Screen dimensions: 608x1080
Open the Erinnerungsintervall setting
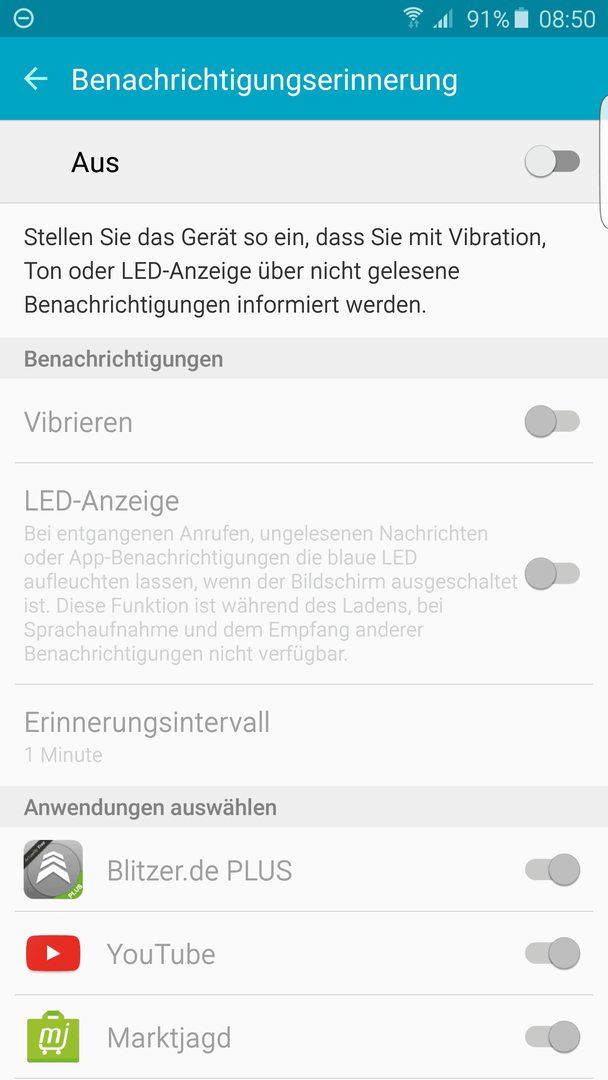[x=304, y=736]
